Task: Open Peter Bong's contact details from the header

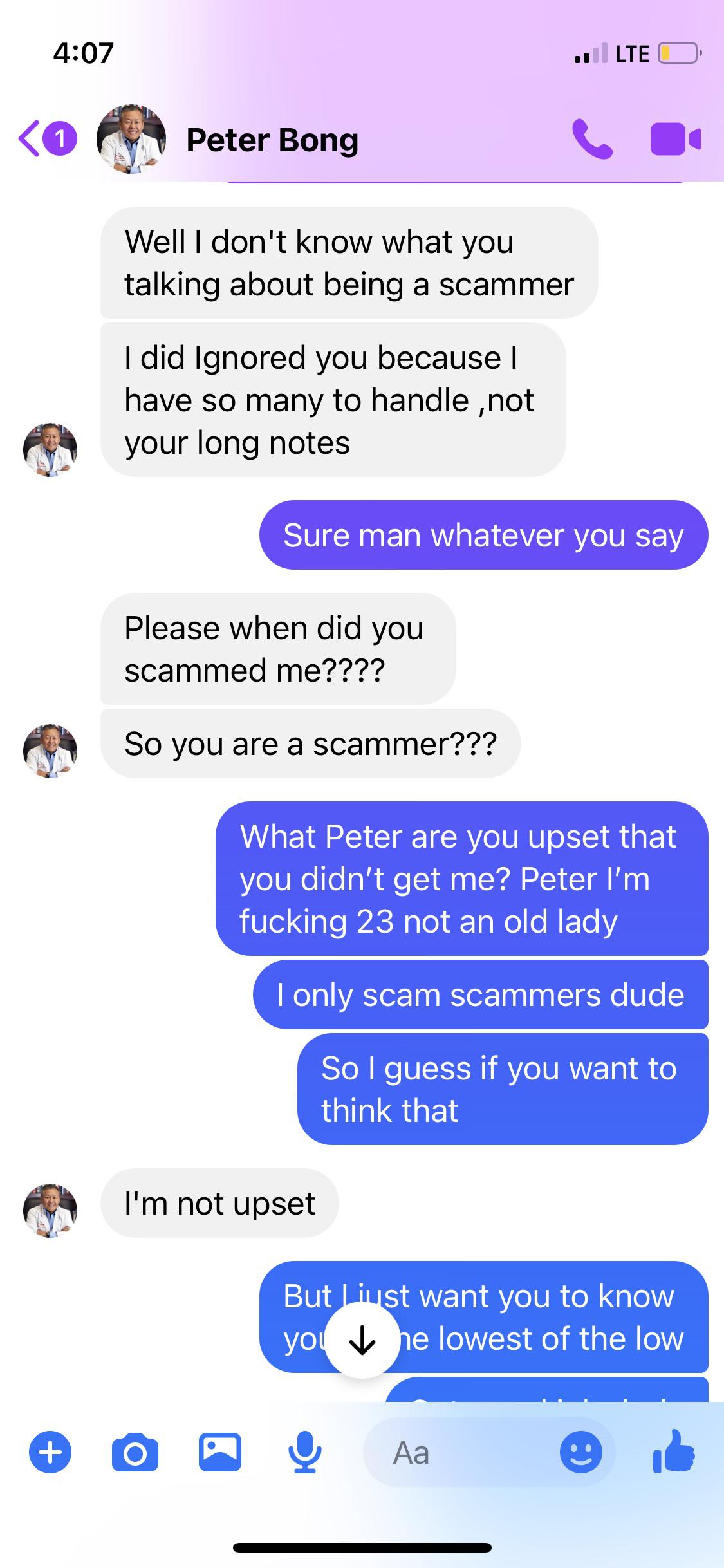Action: pyautogui.click(x=272, y=140)
